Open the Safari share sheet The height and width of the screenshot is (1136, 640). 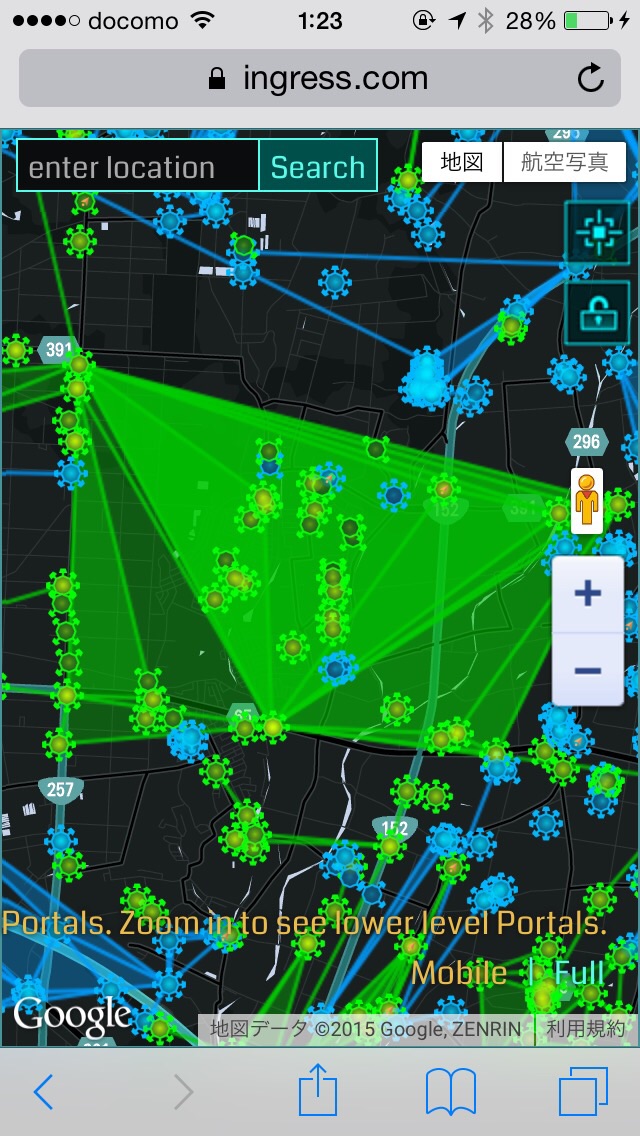[318, 1089]
